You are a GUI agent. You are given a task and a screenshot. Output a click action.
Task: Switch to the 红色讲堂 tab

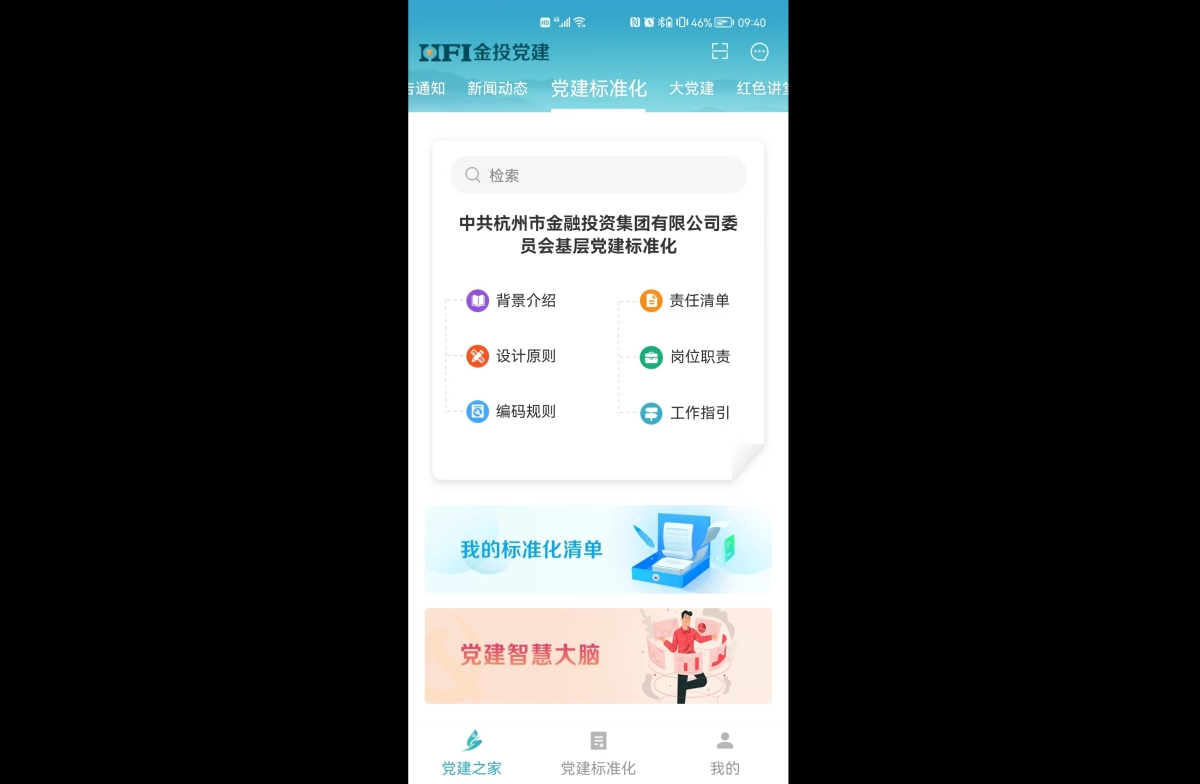pyautogui.click(x=762, y=88)
